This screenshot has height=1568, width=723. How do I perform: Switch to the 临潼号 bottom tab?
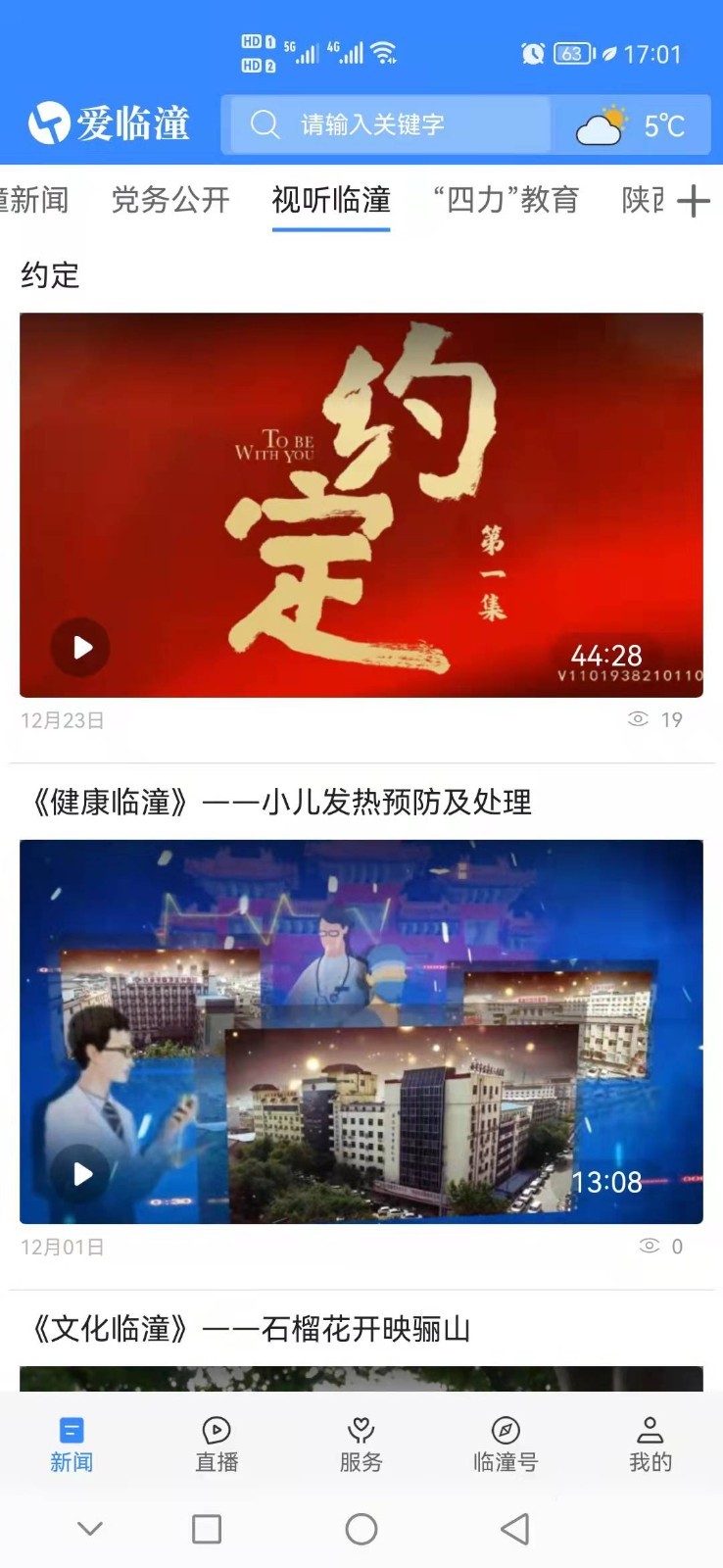click(506, 1445)
